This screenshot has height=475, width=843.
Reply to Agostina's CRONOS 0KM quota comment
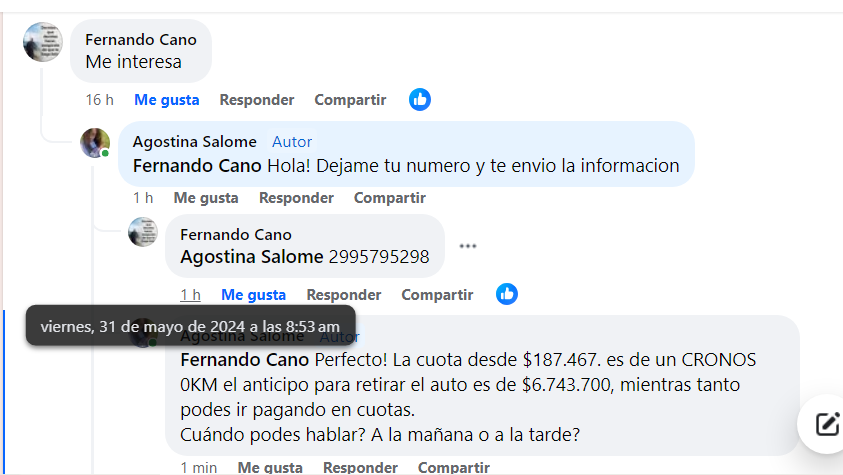point(360,467)
